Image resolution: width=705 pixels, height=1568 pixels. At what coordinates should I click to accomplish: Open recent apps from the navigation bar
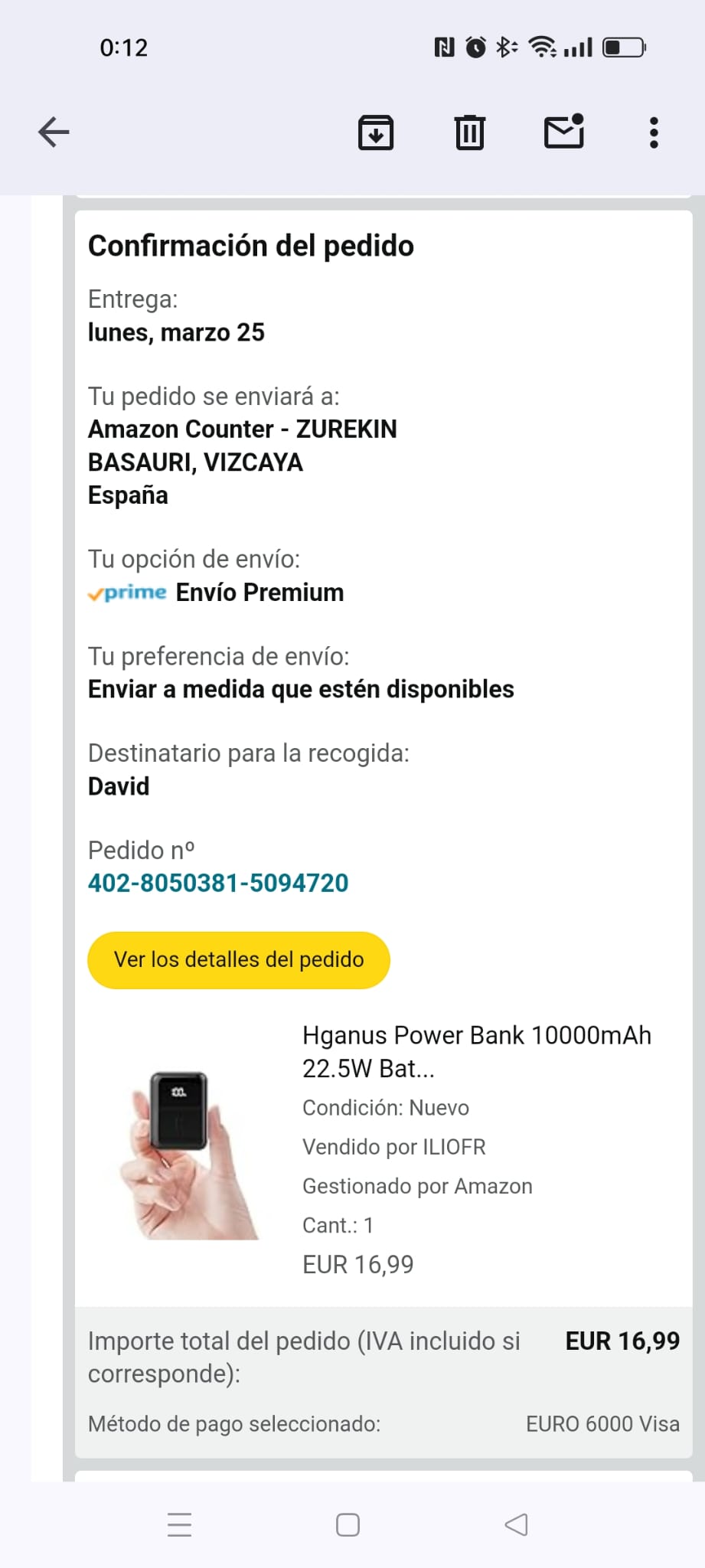point(179,1524)
